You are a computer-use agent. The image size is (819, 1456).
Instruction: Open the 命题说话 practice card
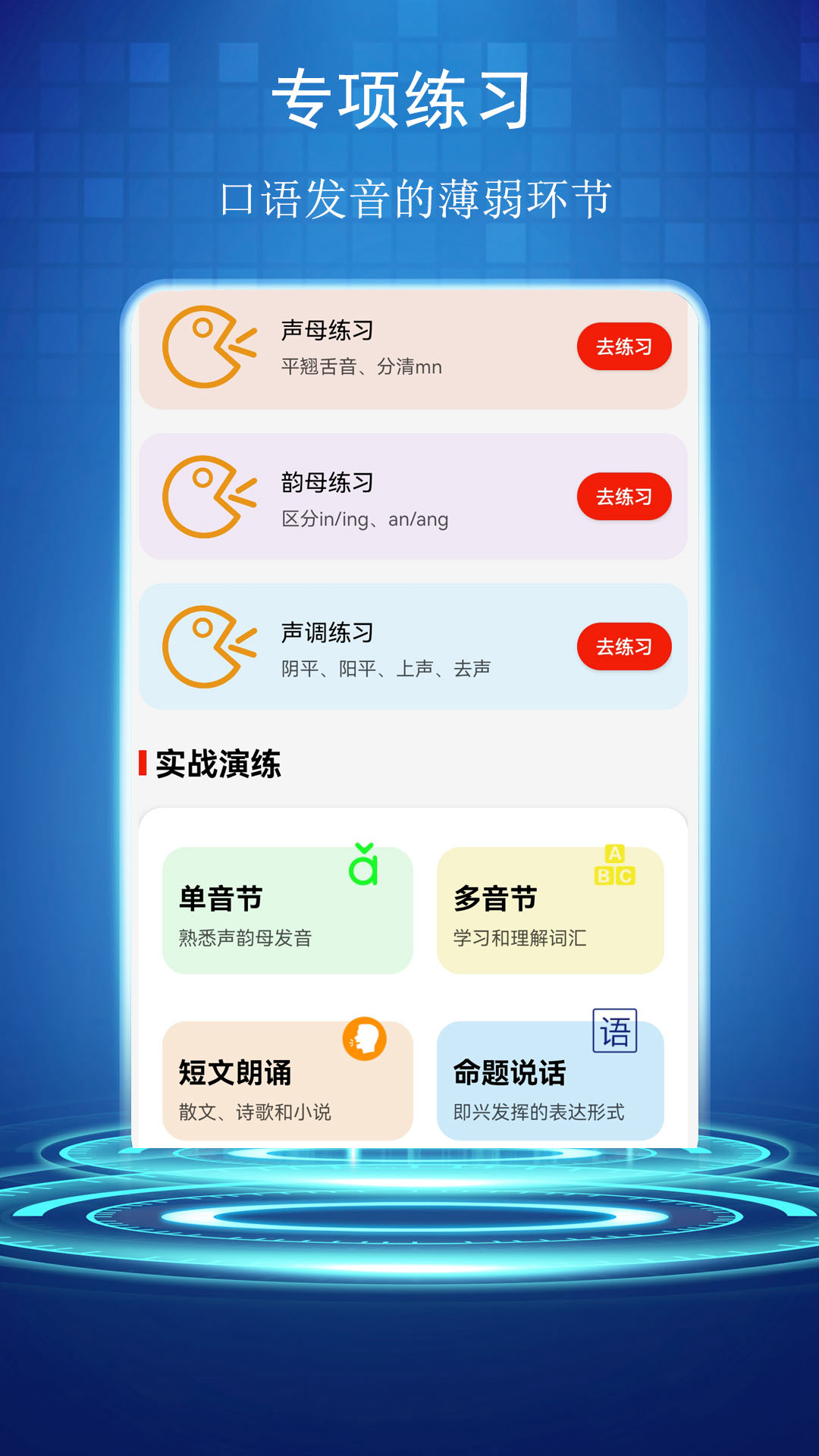(550, 1081)
